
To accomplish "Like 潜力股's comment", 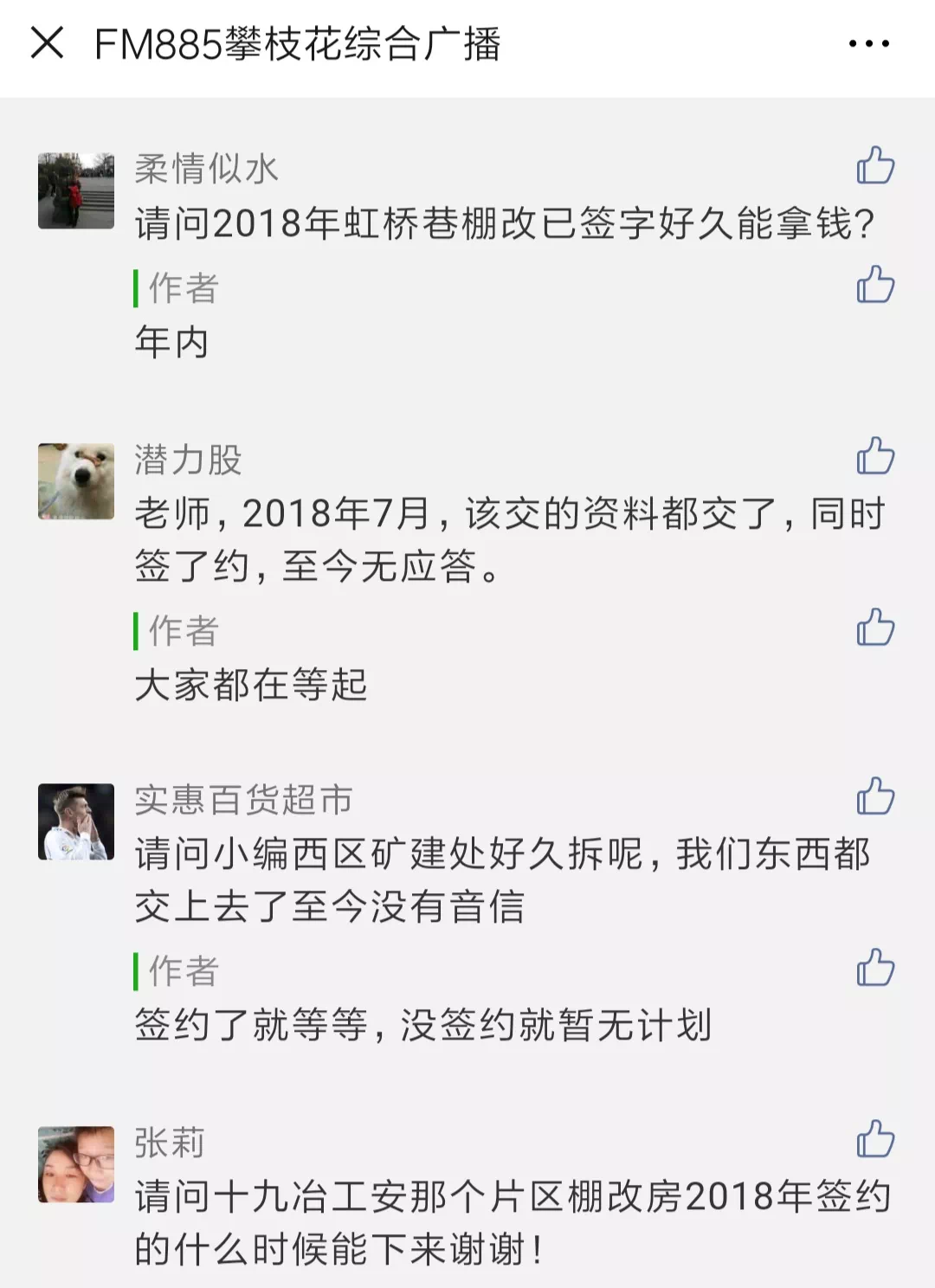I will tap(875, 456).
